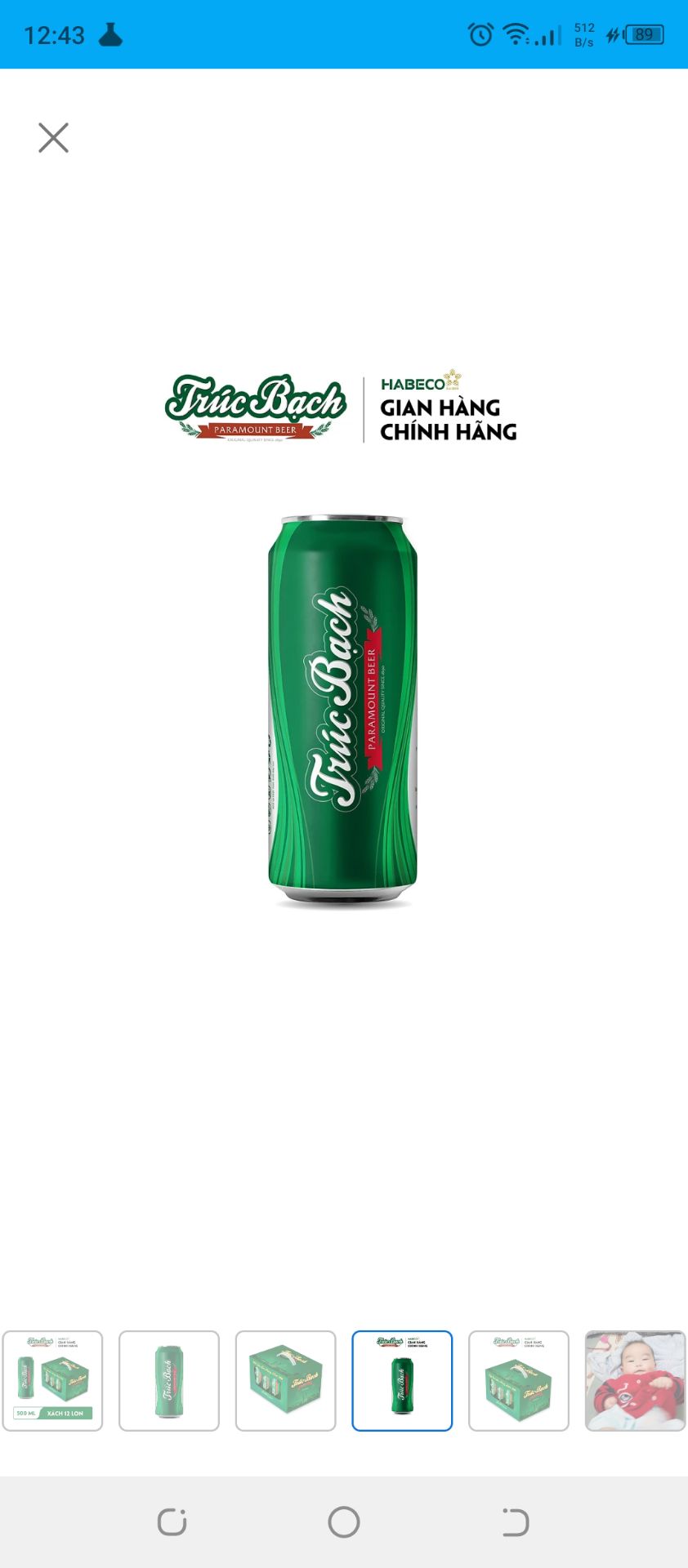This screenshot has height=1568, width=688.
Task: Open the baby photo thumbnail
Action: (635, 1381)
